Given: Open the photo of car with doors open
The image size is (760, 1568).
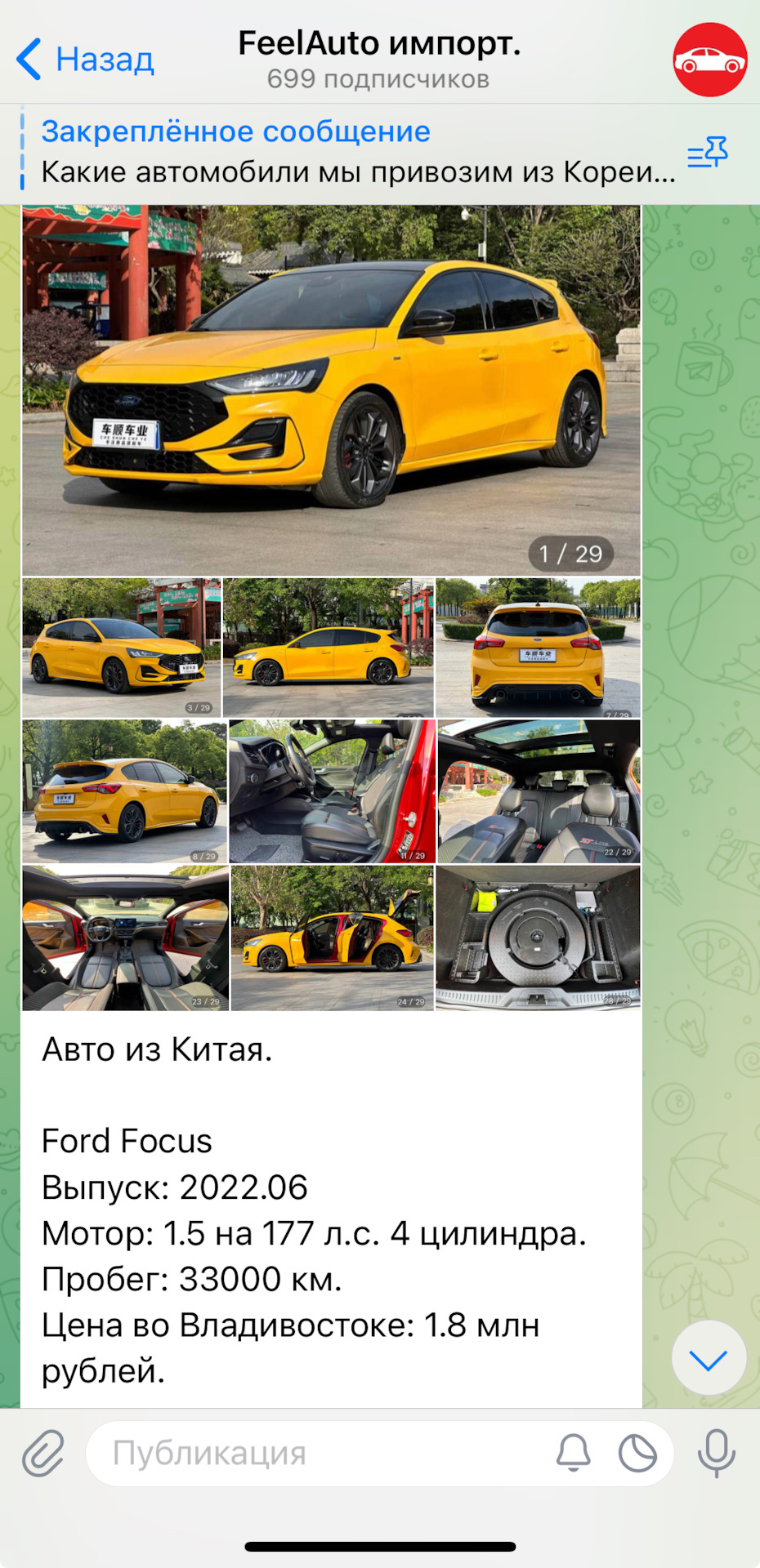Looking at the screenshot, I should click(332, 938).
